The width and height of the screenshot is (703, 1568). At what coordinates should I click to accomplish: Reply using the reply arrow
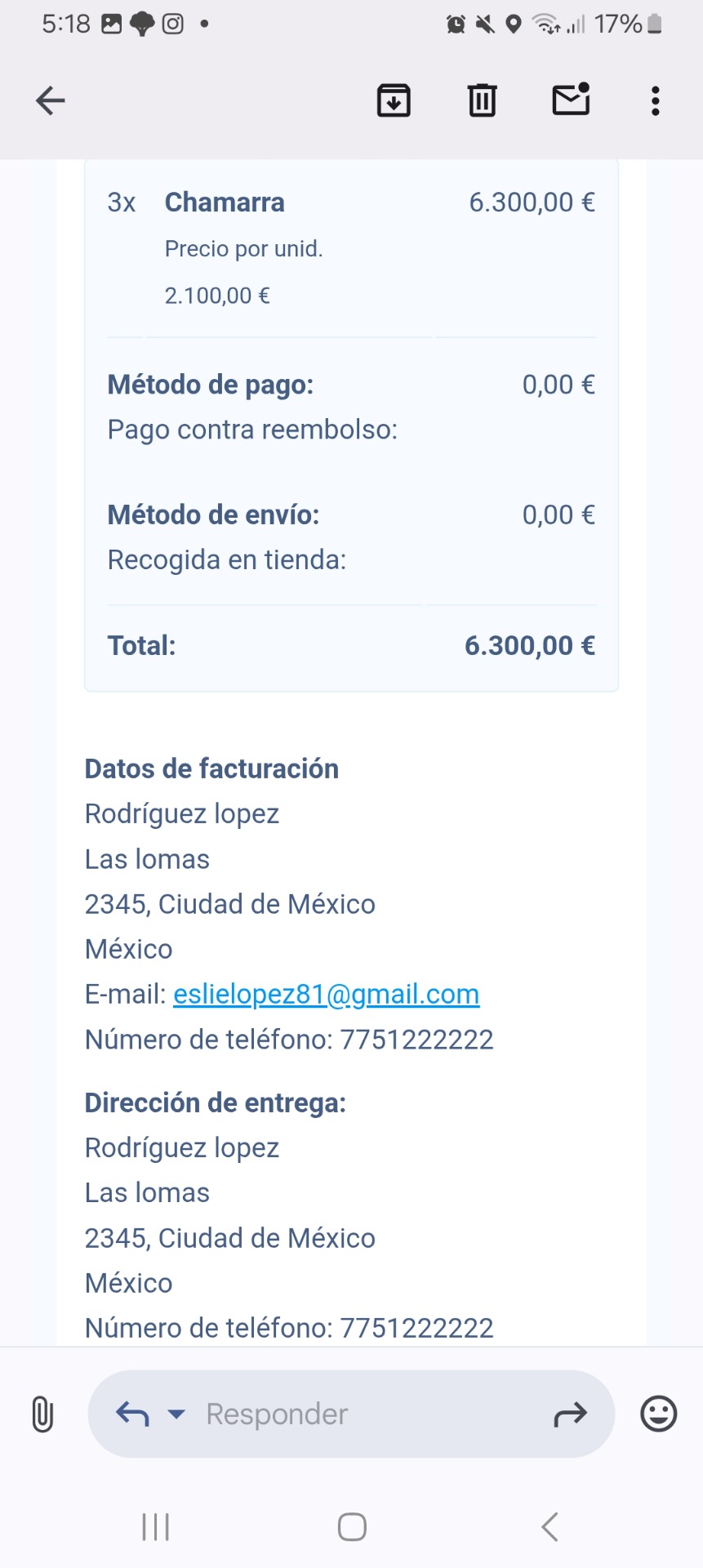click(x=132, y=1414)
